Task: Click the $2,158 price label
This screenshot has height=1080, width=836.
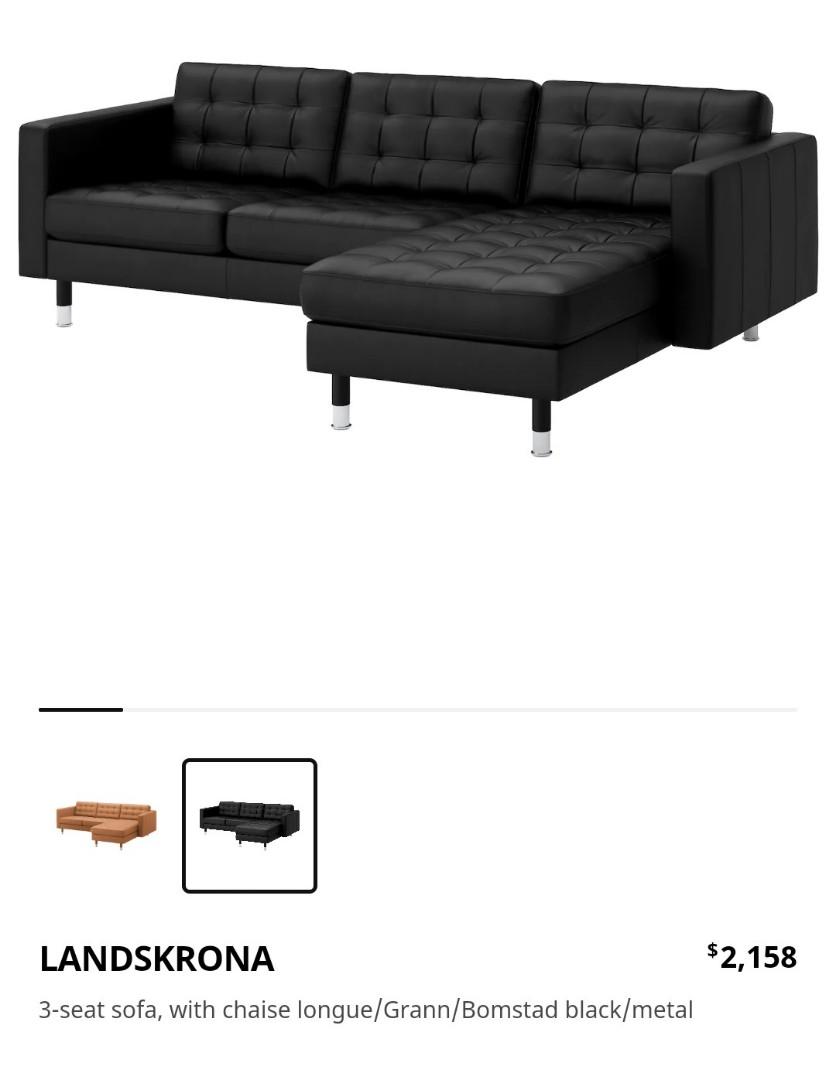Action: (757, 957)
